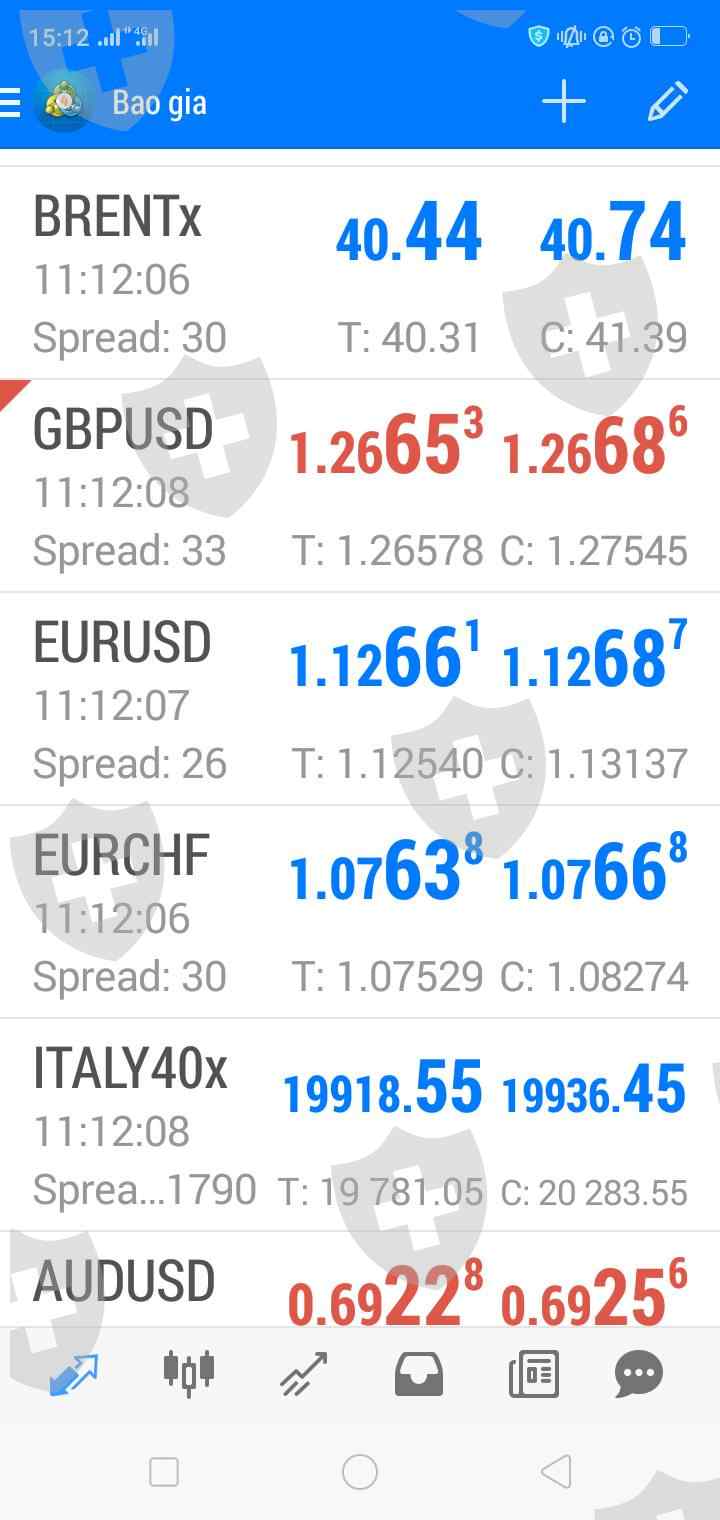720x1520 pixels.
Task: Switch to the trade tab
Action: 303,1373
